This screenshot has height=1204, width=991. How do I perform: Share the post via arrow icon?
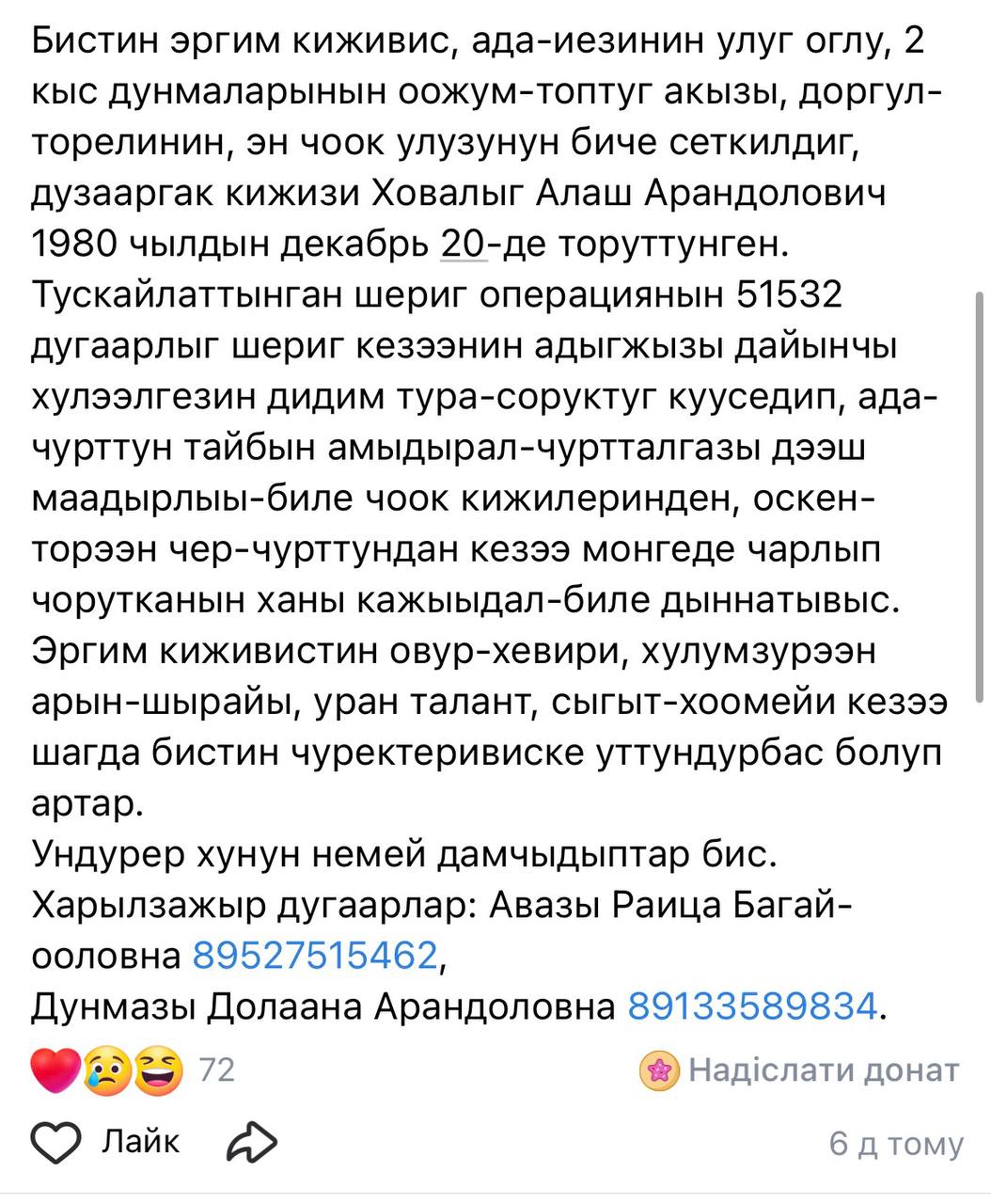252,1143
